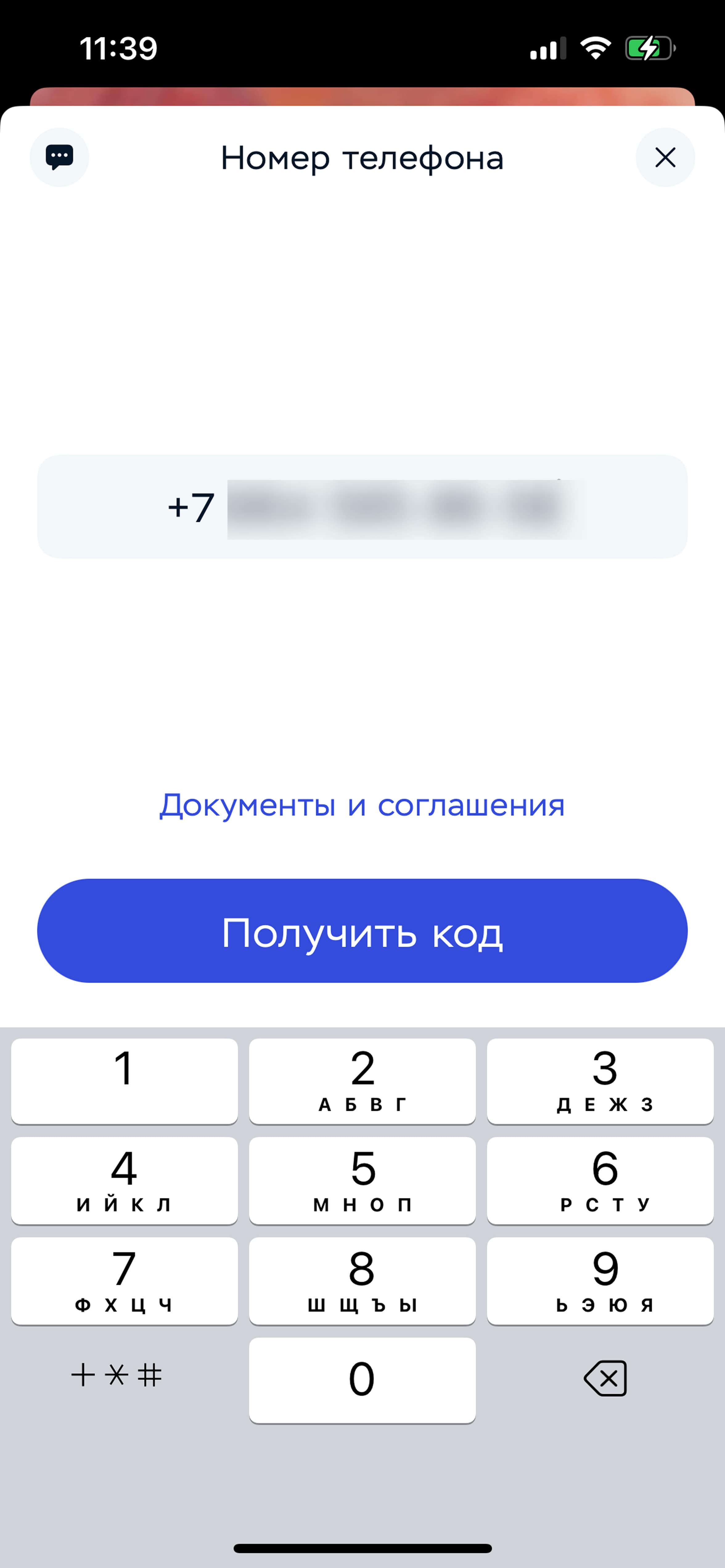The image size is (725, 1568).
Task: Open the support chat icon
Action: (x=59, y=157)
